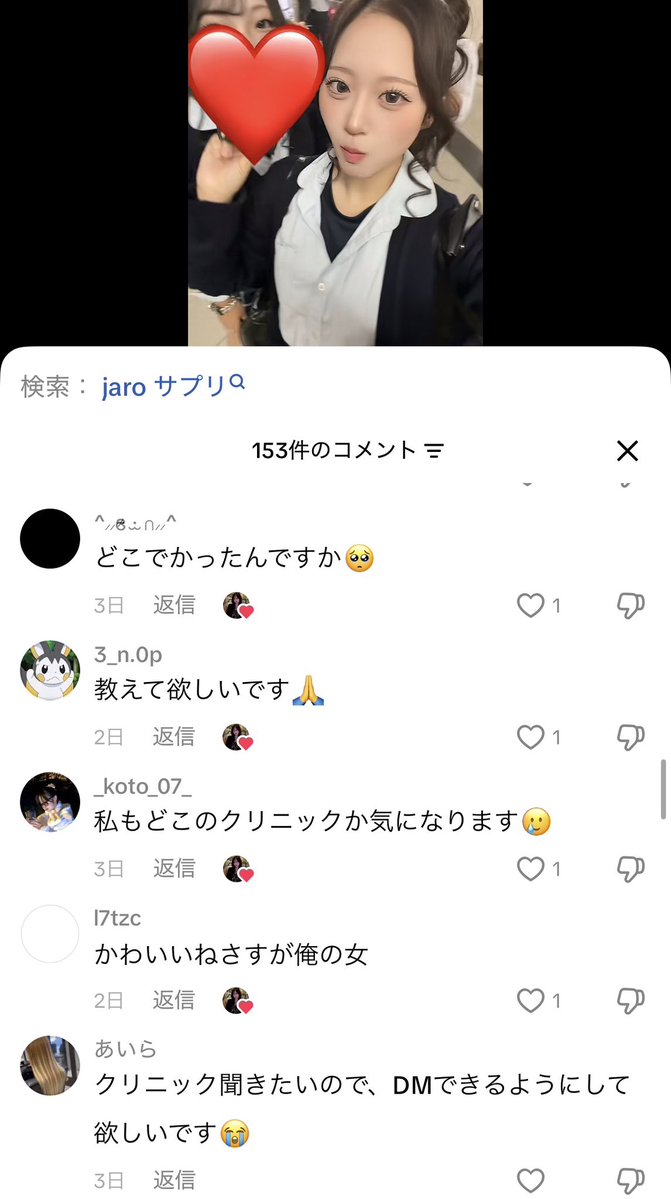Screen dimensions: 671x1199
Task: Dislike the comment かわいいねさすが俺の女
Action: [x=630, y=1000]
